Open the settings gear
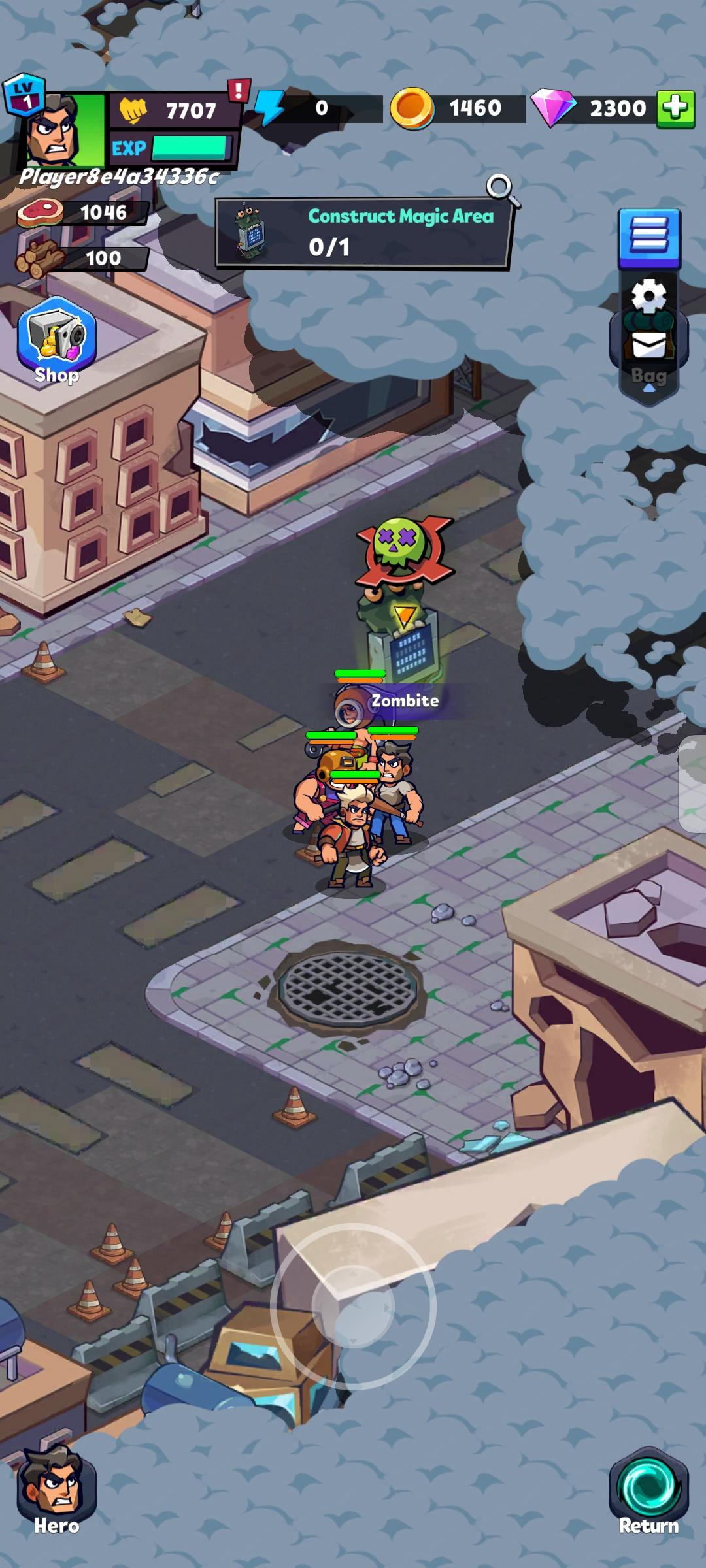Image resolution: width=706 pixels, height=1568 pixels. 648,297
